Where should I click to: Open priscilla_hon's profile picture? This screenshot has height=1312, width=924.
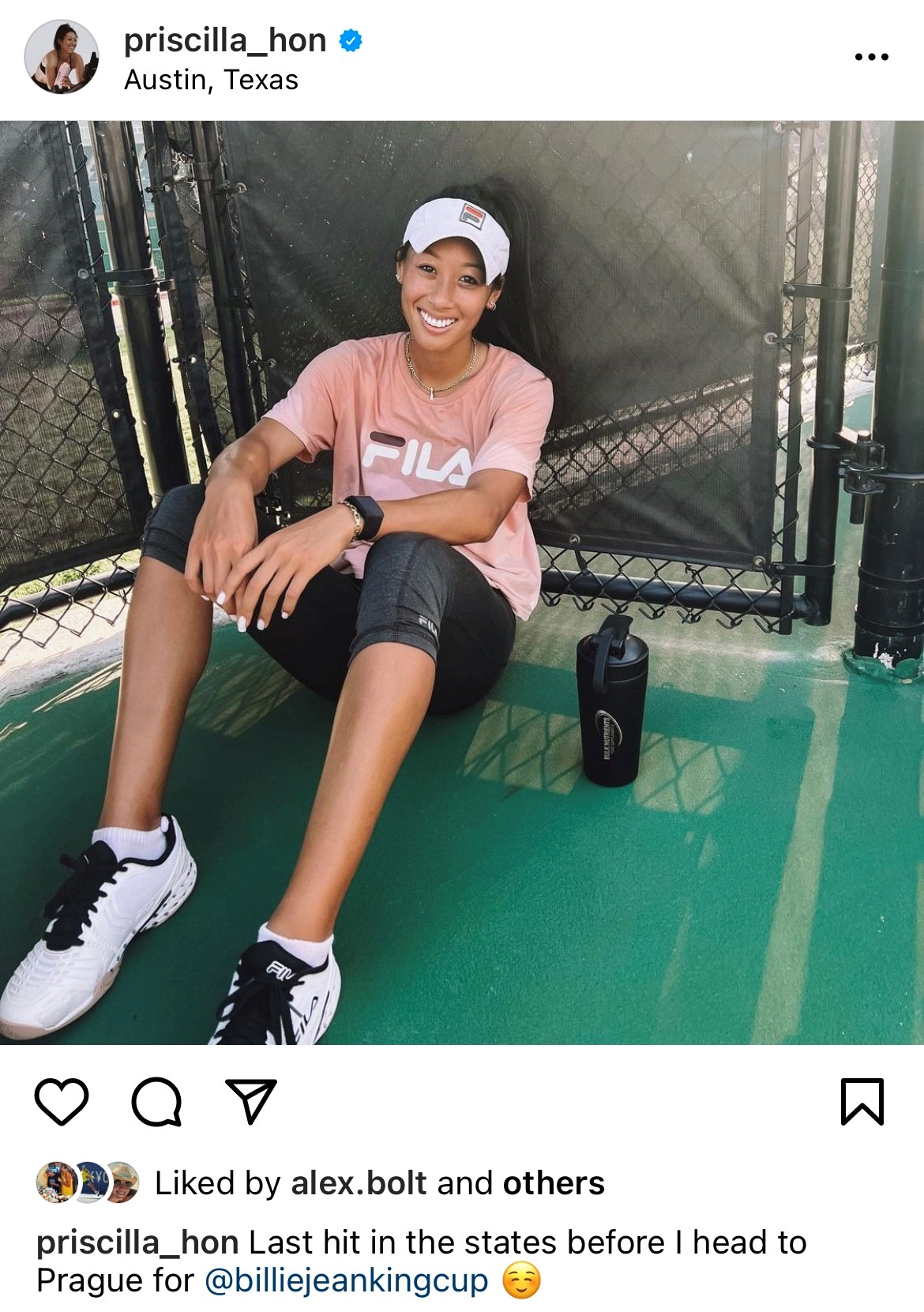(61, 57)
